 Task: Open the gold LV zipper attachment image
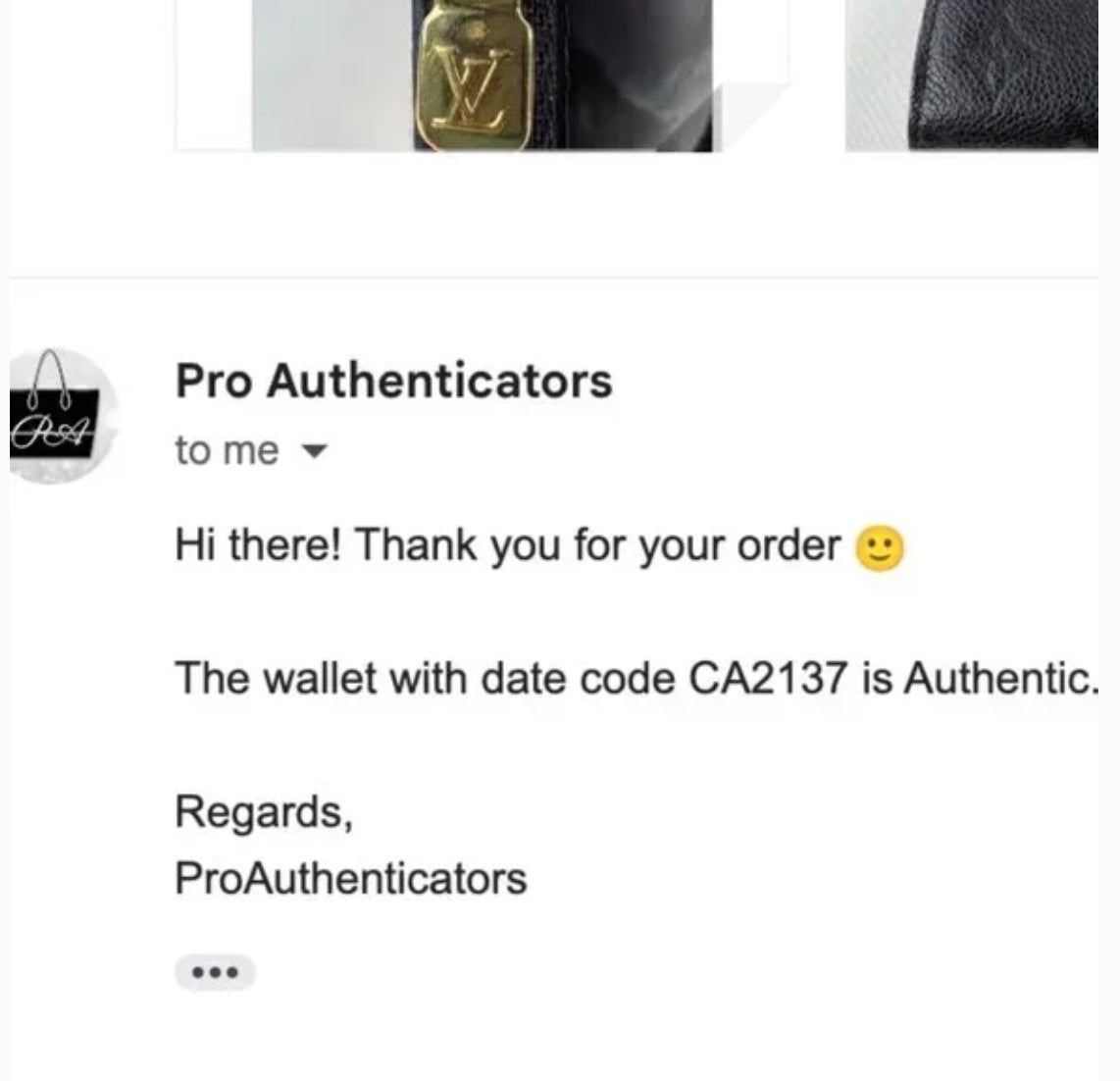point(481,76)
